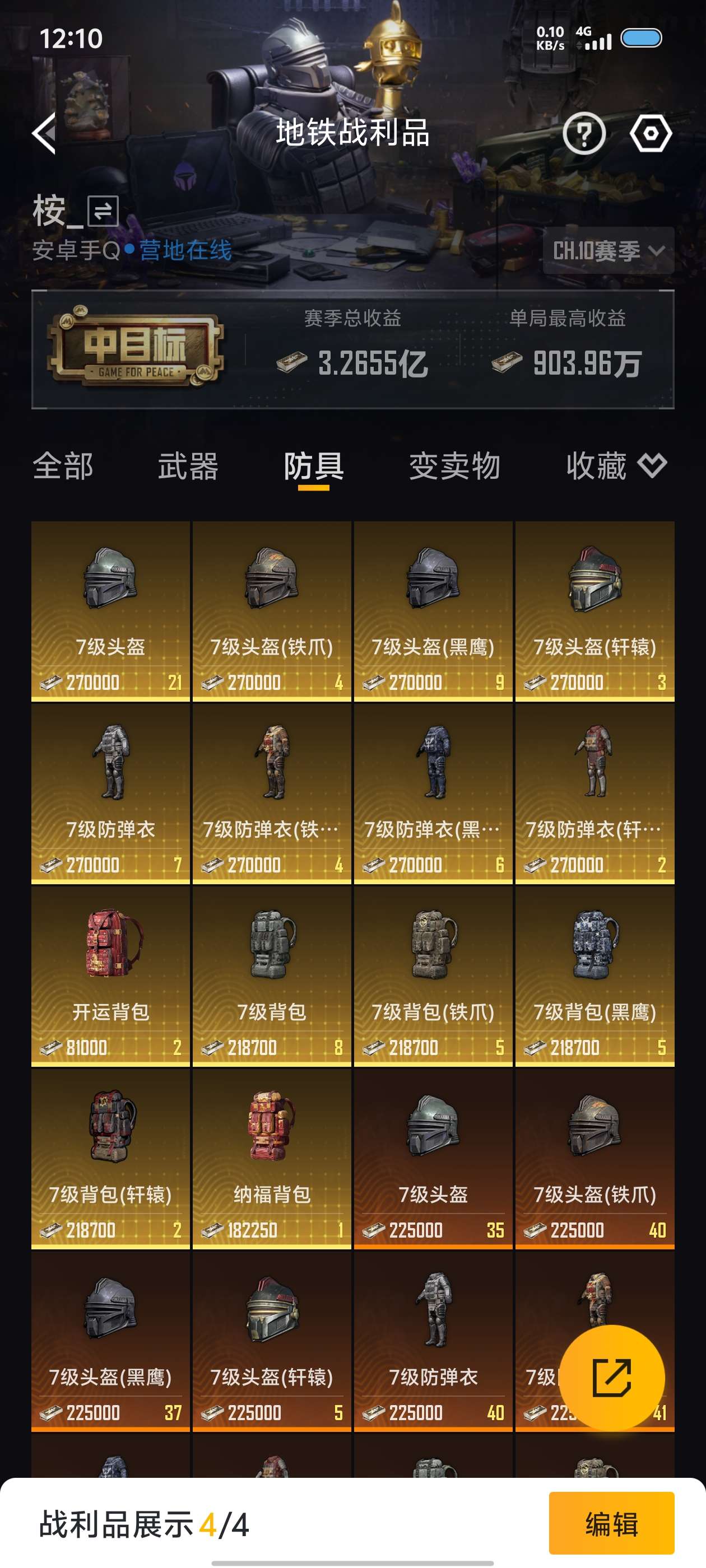Open the 7级背包(铁爪) item card
706x1568 pixels.
pos(433,976)
